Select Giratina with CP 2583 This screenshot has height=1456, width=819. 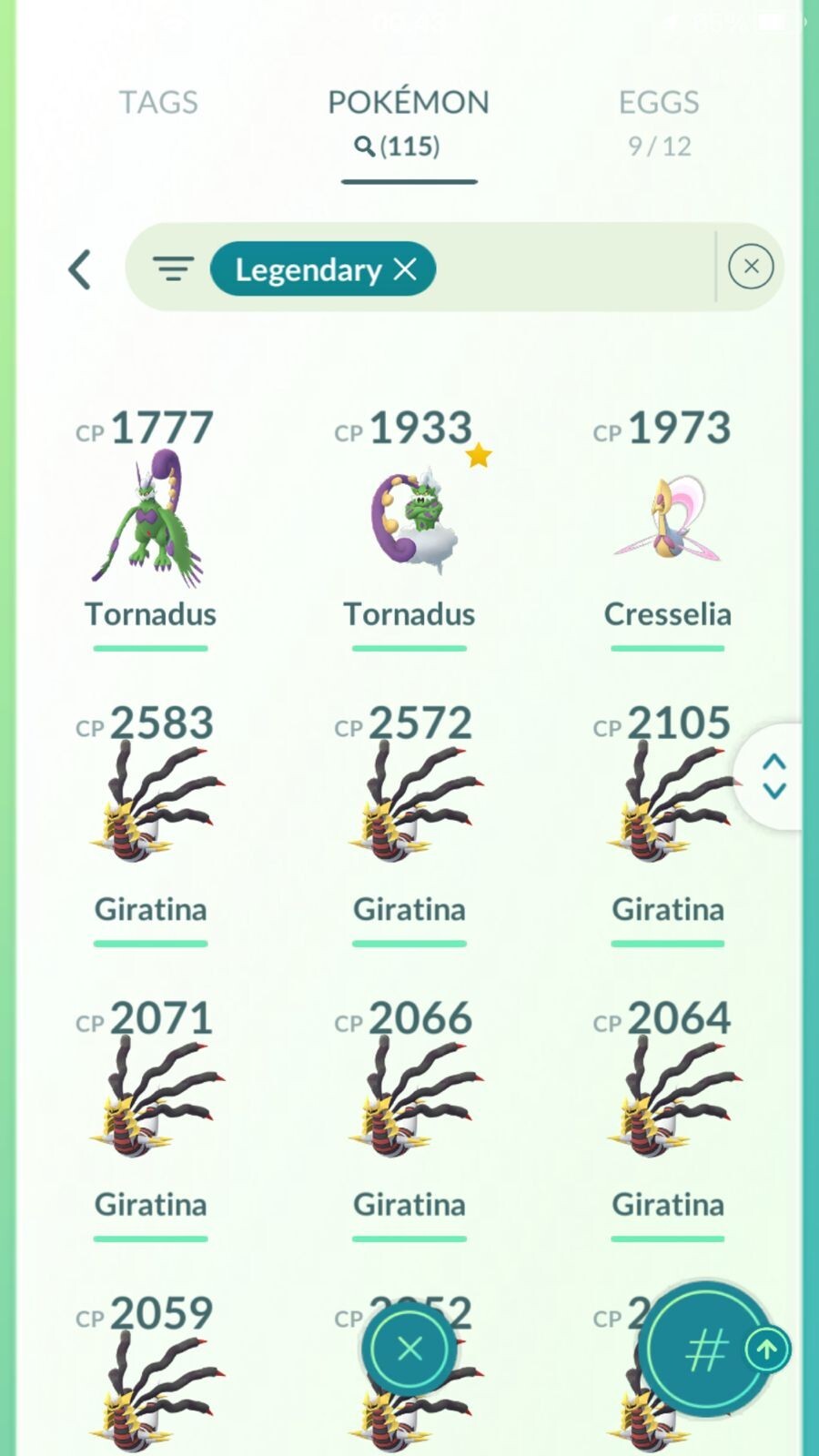pyautogui.click(x=150, y=810)
